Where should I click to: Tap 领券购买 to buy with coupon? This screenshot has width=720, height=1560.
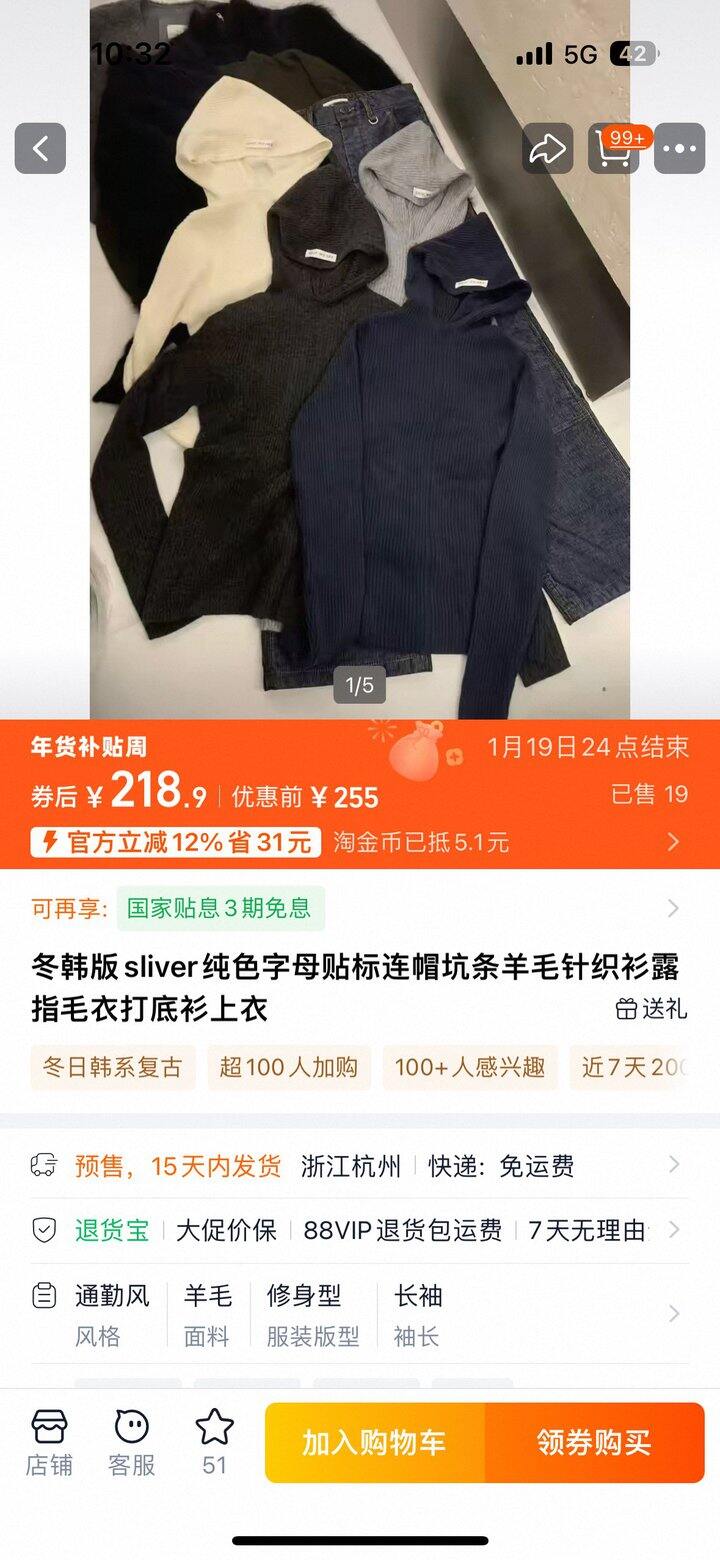pyautogui.click(x=594, y=1443)
